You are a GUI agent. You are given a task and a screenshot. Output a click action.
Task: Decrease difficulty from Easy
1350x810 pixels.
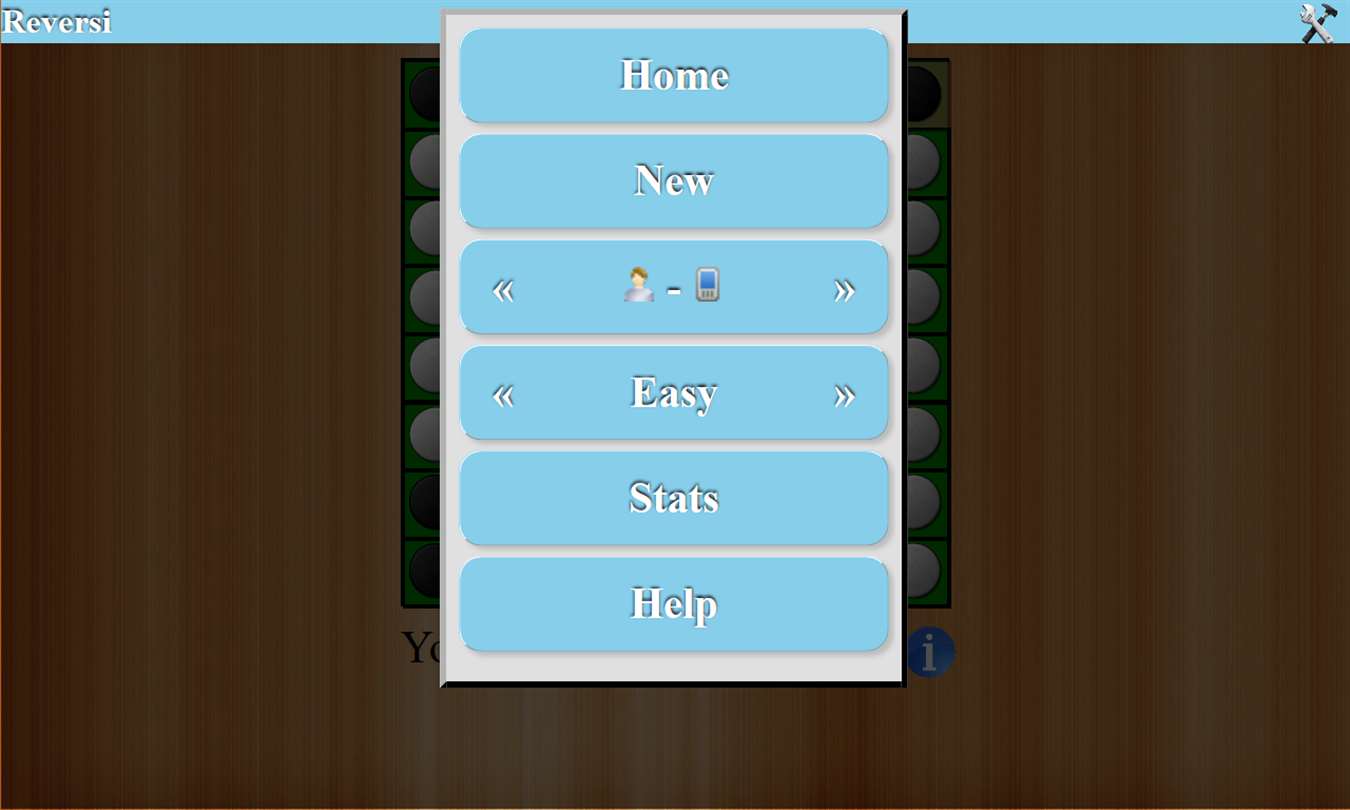click(503, 395)
